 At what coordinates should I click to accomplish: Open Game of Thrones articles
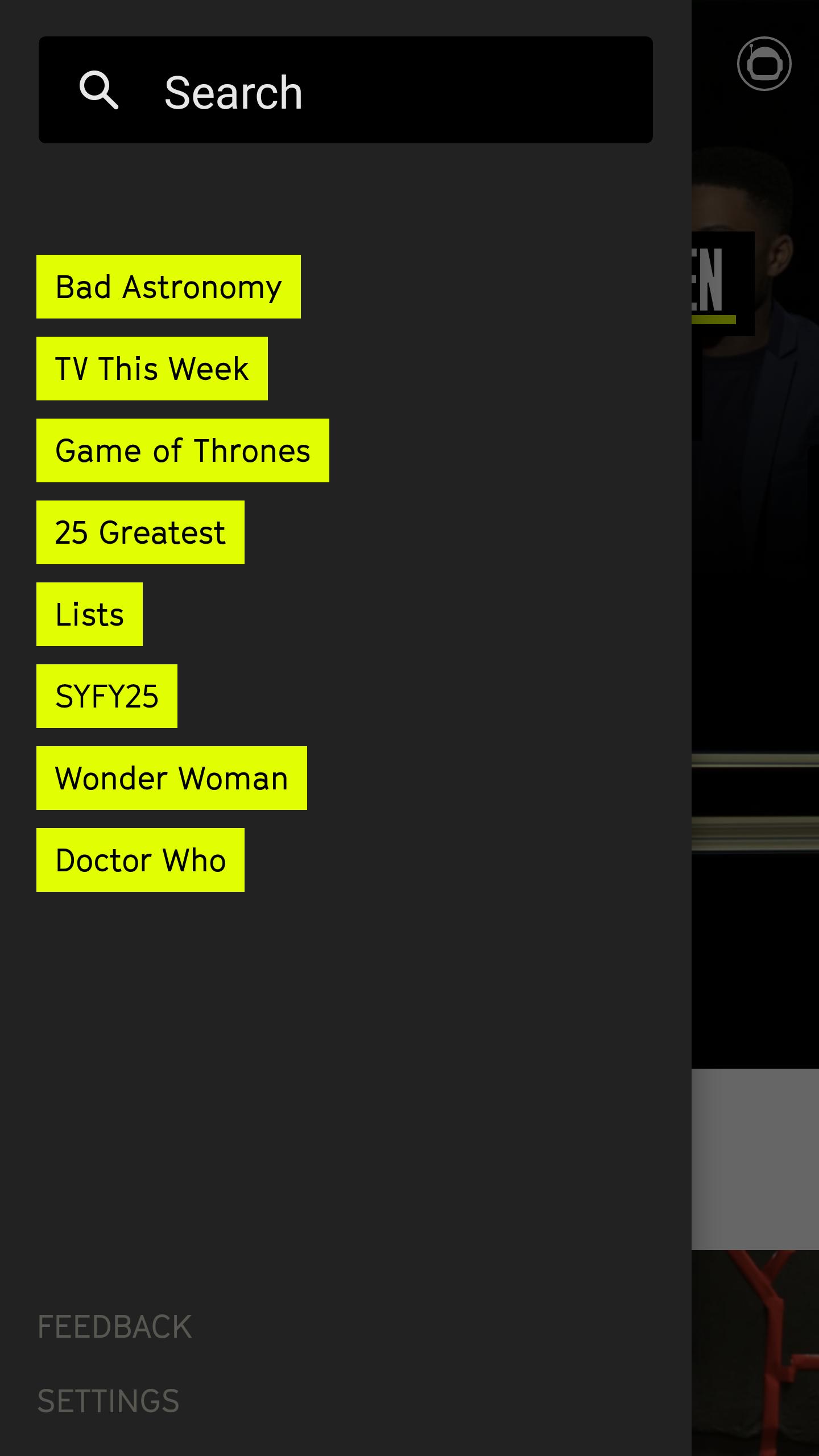183,450
